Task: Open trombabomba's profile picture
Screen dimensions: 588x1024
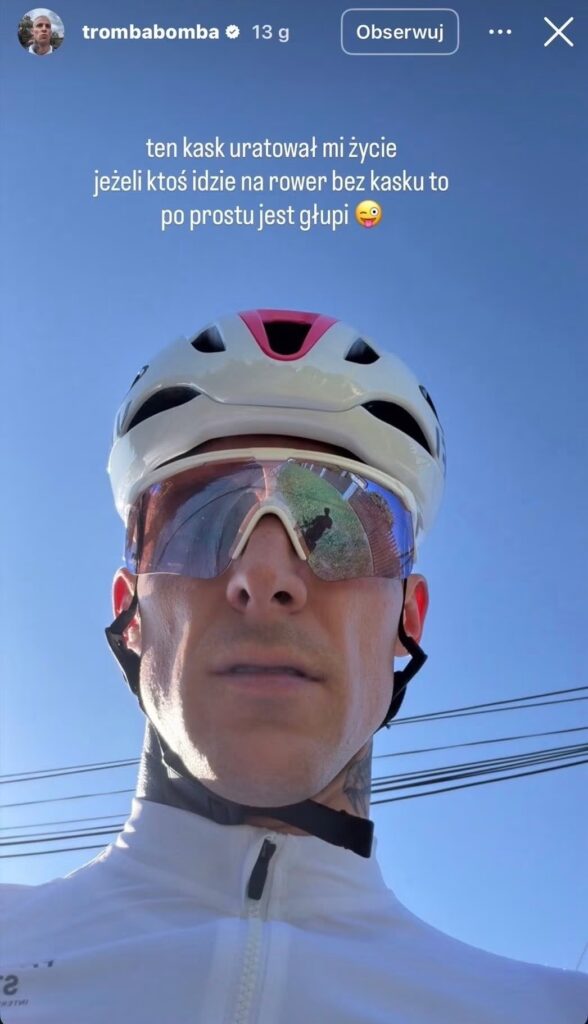Action: [x=41, y=32]
